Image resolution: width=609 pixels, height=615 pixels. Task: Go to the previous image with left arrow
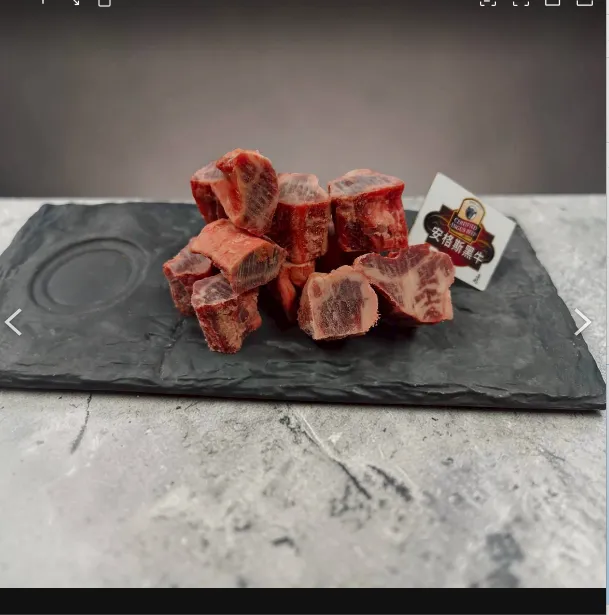tap(13, 322)
